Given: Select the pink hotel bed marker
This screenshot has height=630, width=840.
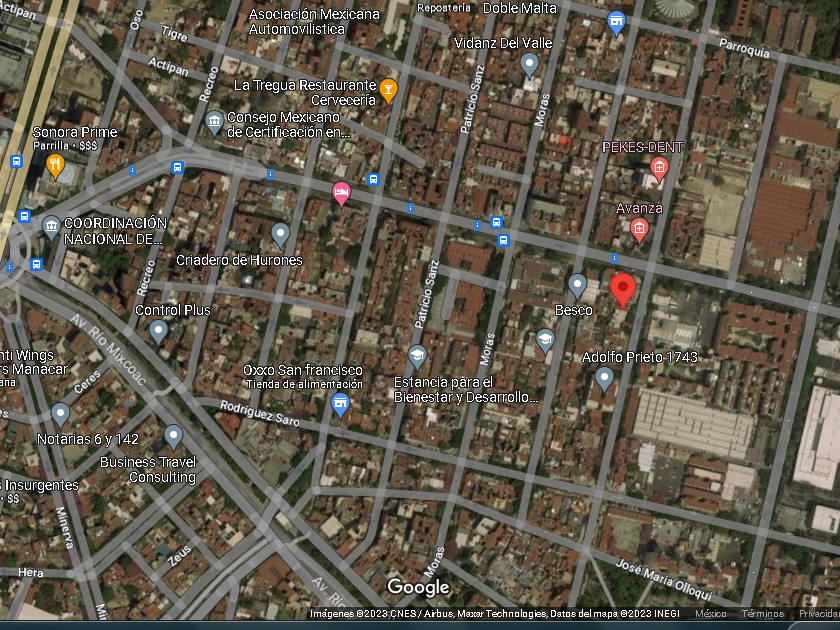Looking at the screenshot, I should (341, 194).
